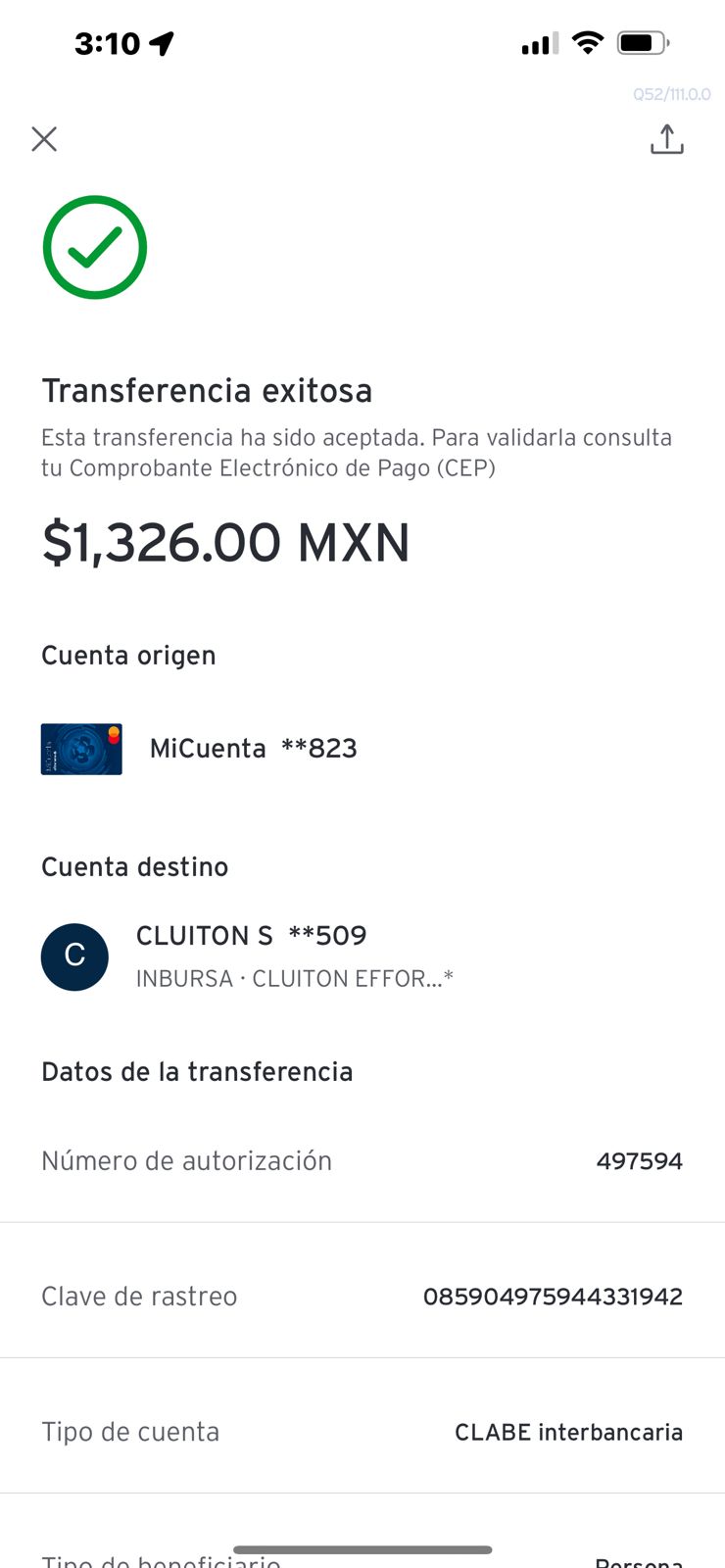Close the transfer receipt screen
Screen dimensions: 725x1568
click(x=44, y=139)
